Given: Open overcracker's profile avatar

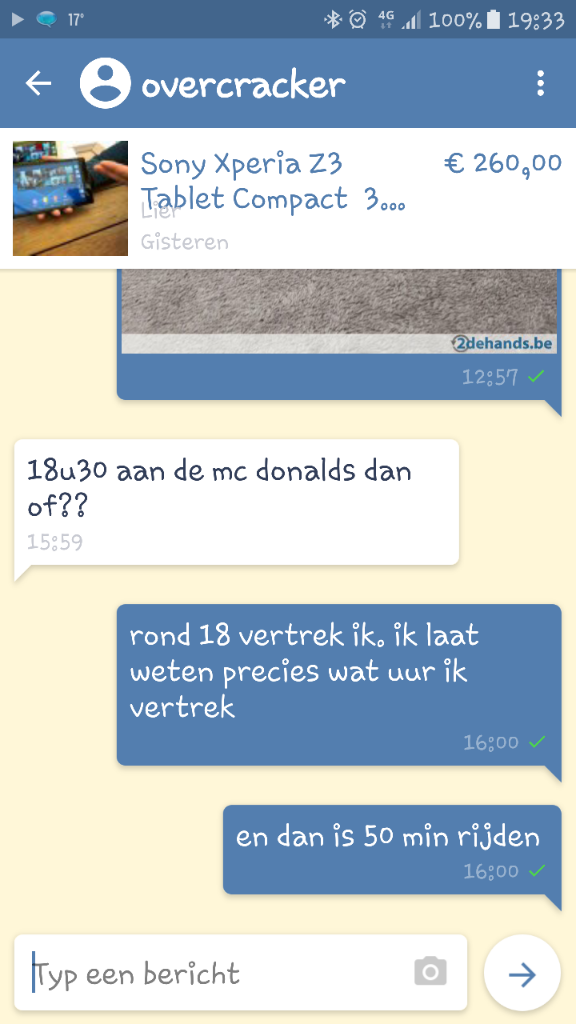Looking at the screenshot, I should click(105, 83).
